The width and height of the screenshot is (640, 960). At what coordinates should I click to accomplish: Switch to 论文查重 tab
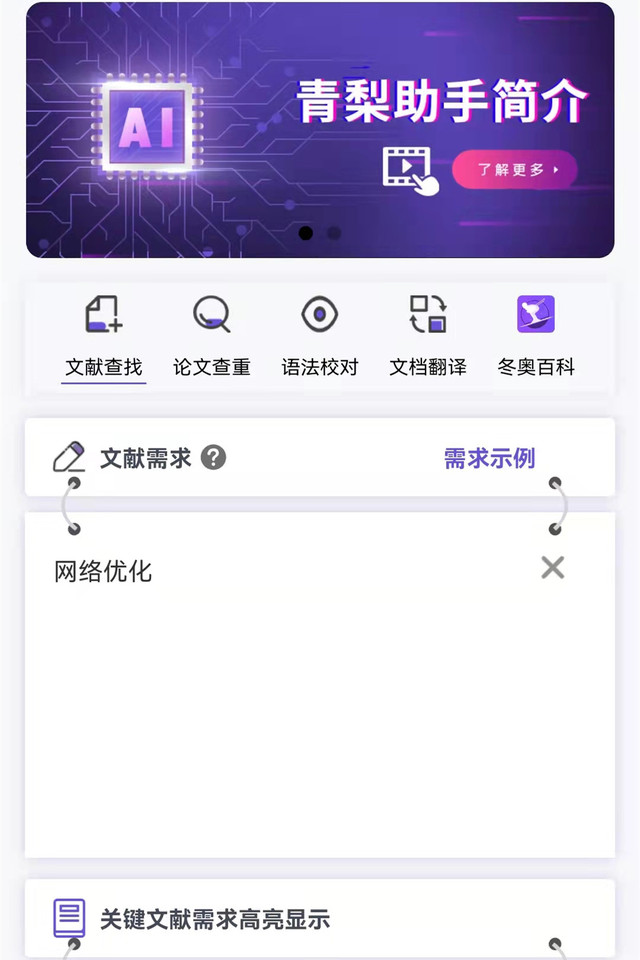click(212, 338)
